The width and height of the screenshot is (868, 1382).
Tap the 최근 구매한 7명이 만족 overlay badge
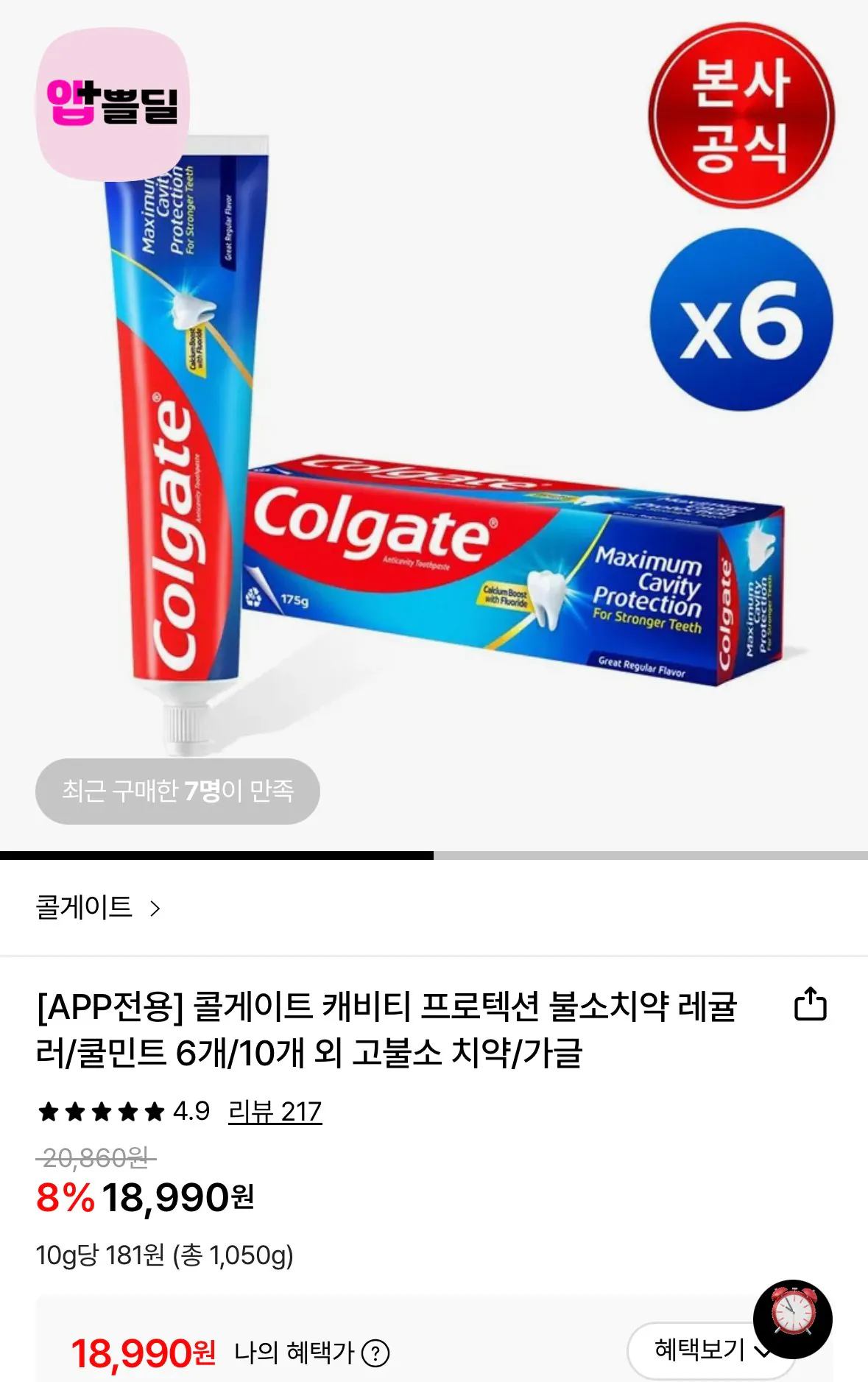[x=178, y=792]
